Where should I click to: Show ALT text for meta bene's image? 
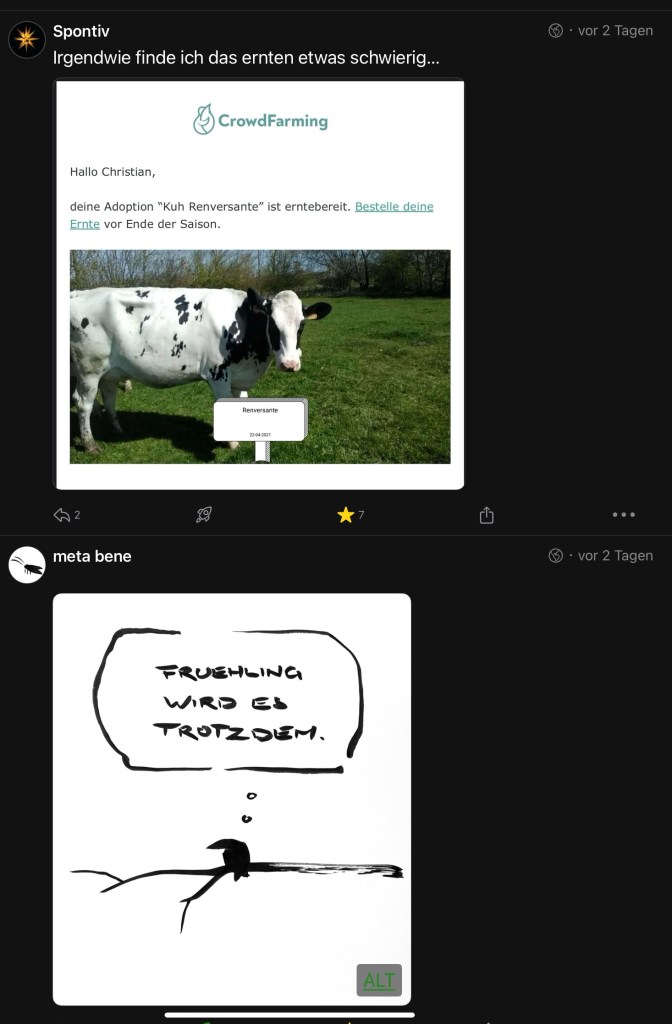(x=379, y=980)
